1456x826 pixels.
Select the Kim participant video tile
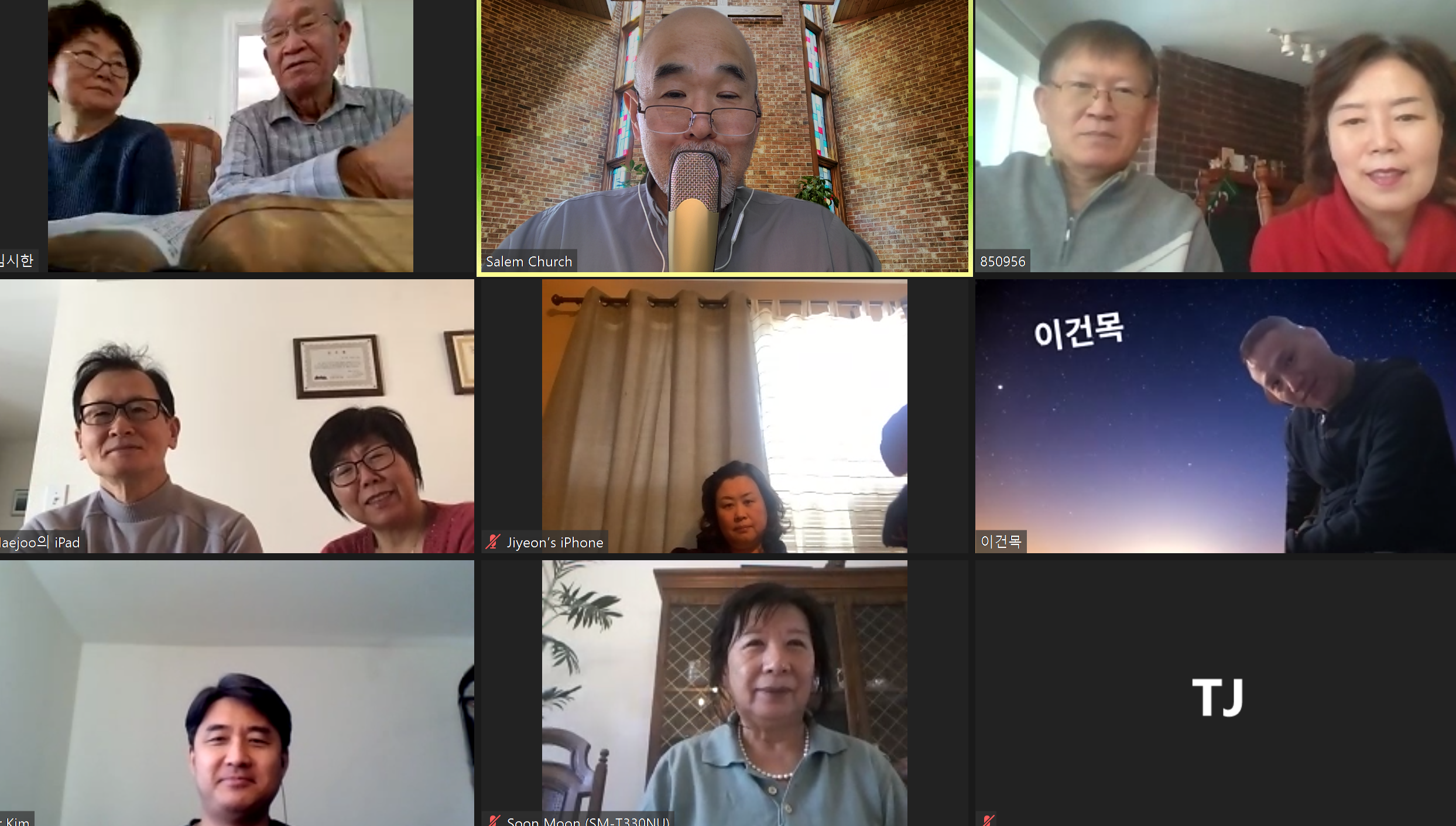click(237, 694)
